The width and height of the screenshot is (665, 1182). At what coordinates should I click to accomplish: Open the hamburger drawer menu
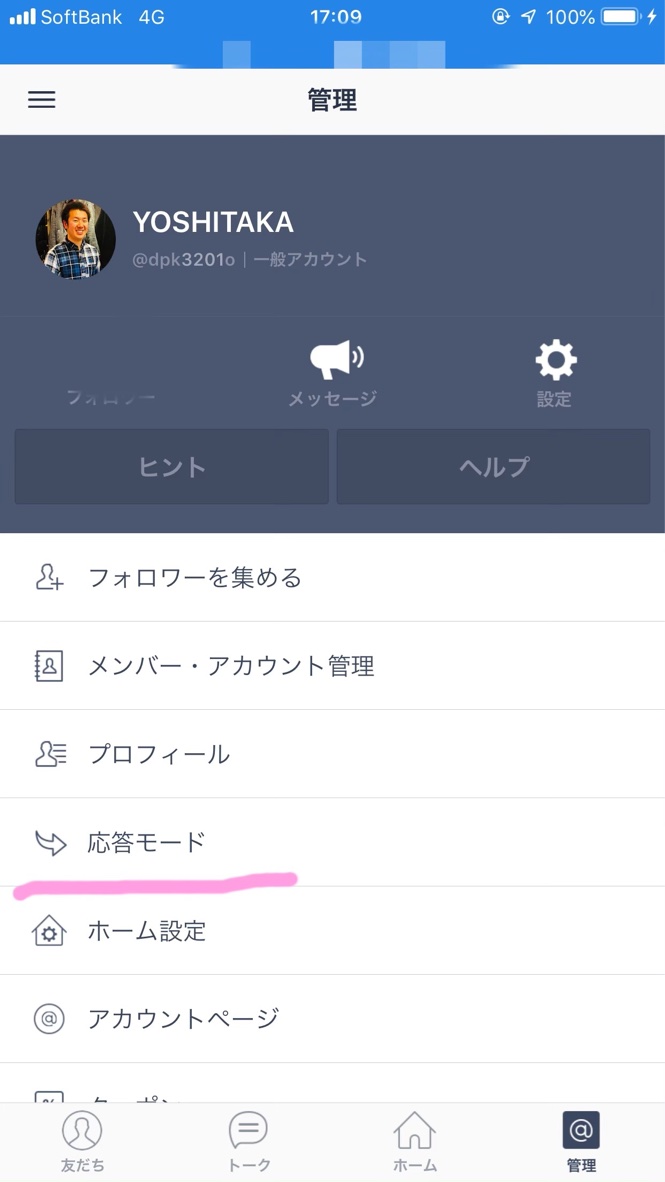click(42, 100)
